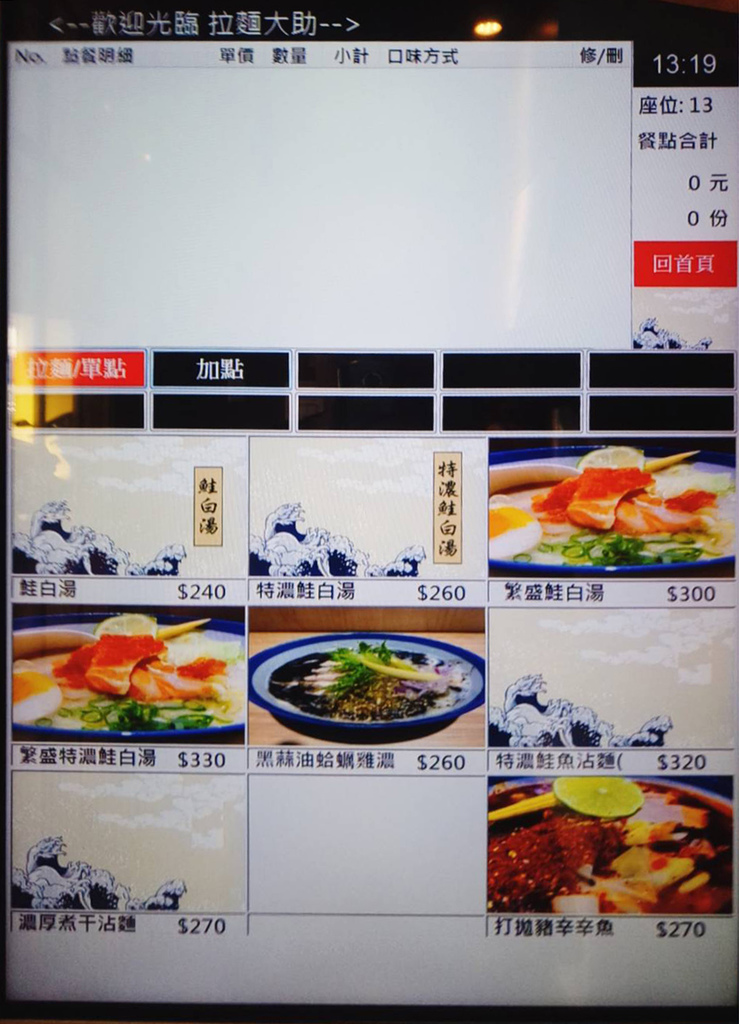The height and width of the screenshot is (1024, 739).
Task: Select the 鮭白湯 ramen thumbnail
Action: point(125,510)
